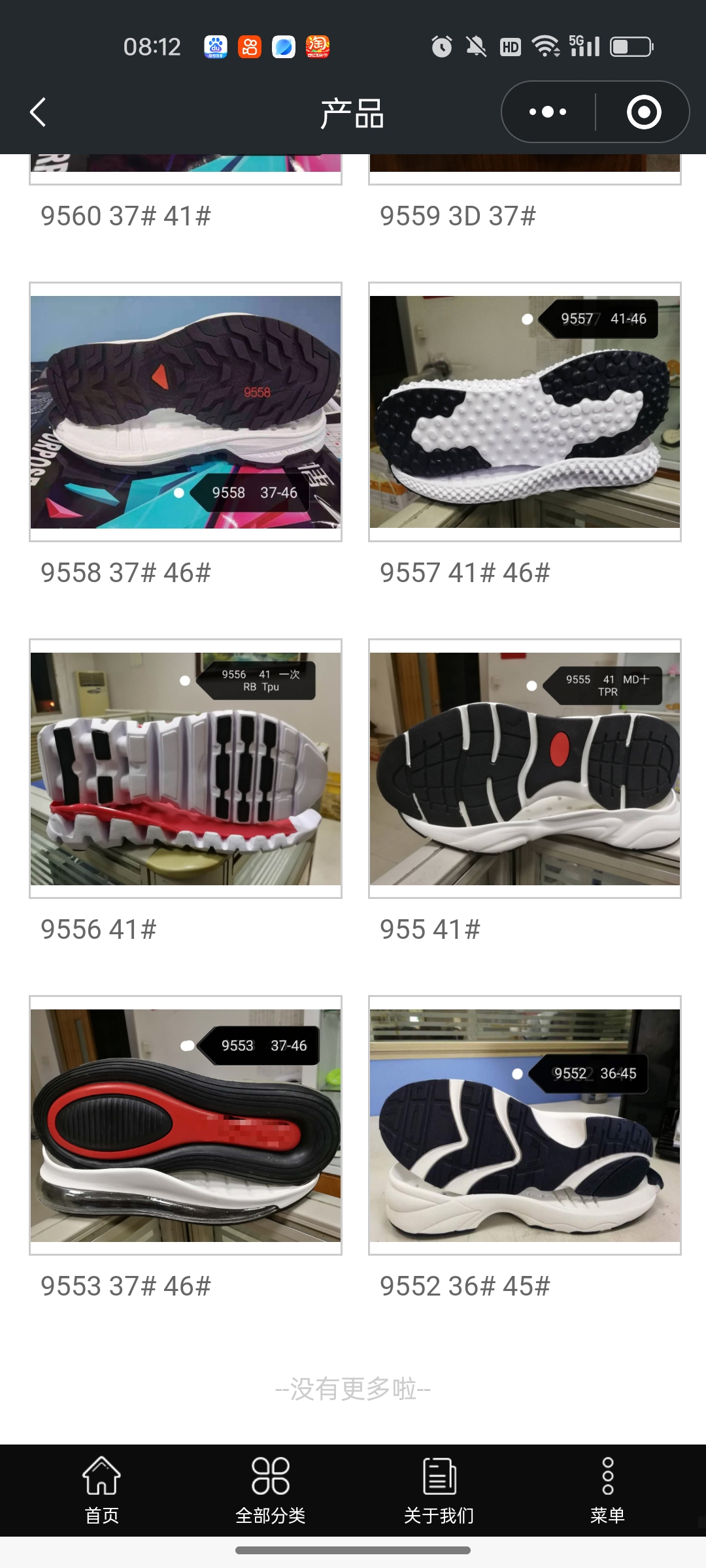706x1568 pixels.
Task: Open the 9559 3D 37# product
Action: (458, 216)
